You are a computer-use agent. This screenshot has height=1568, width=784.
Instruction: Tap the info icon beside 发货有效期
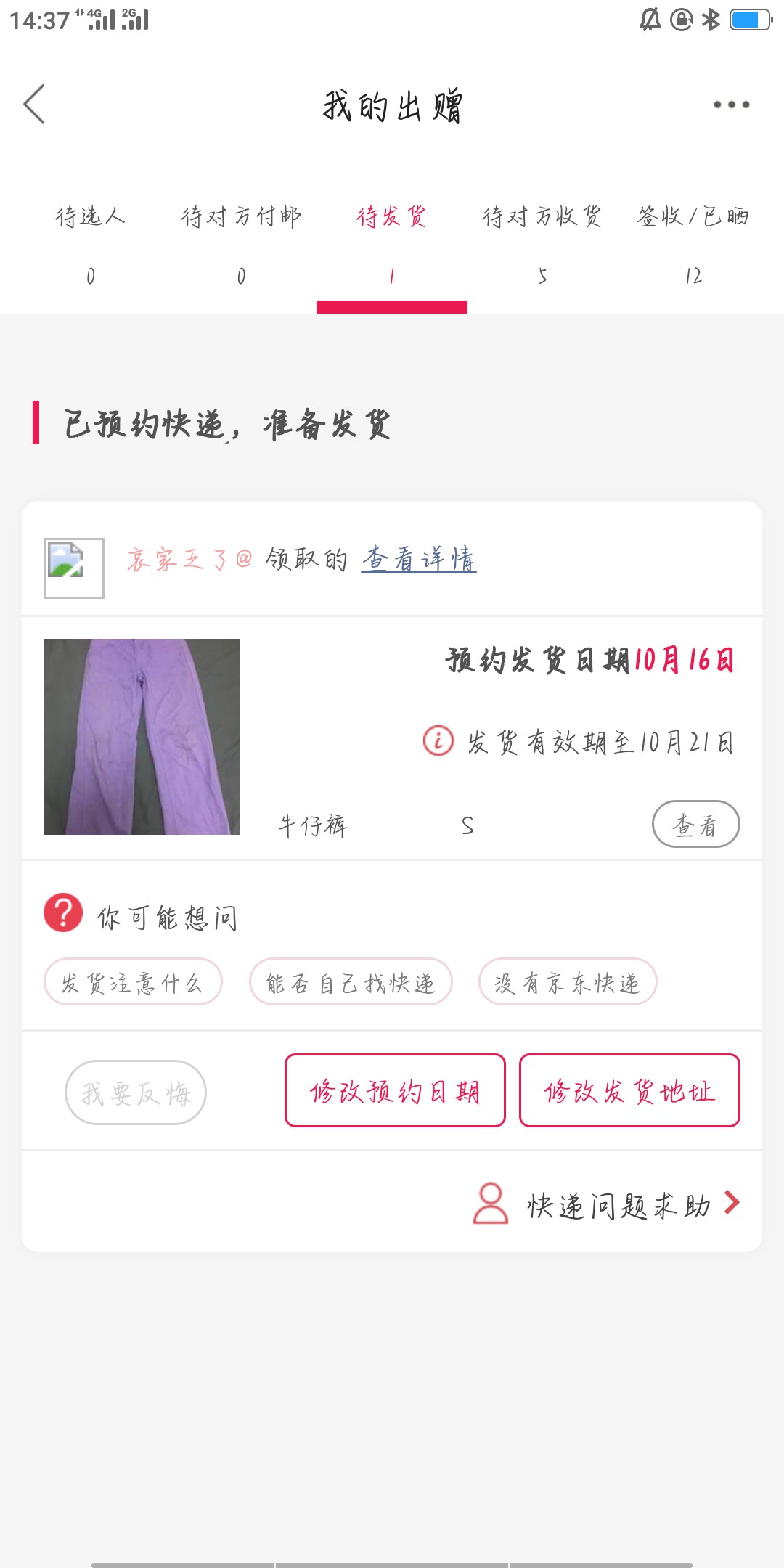438,741
